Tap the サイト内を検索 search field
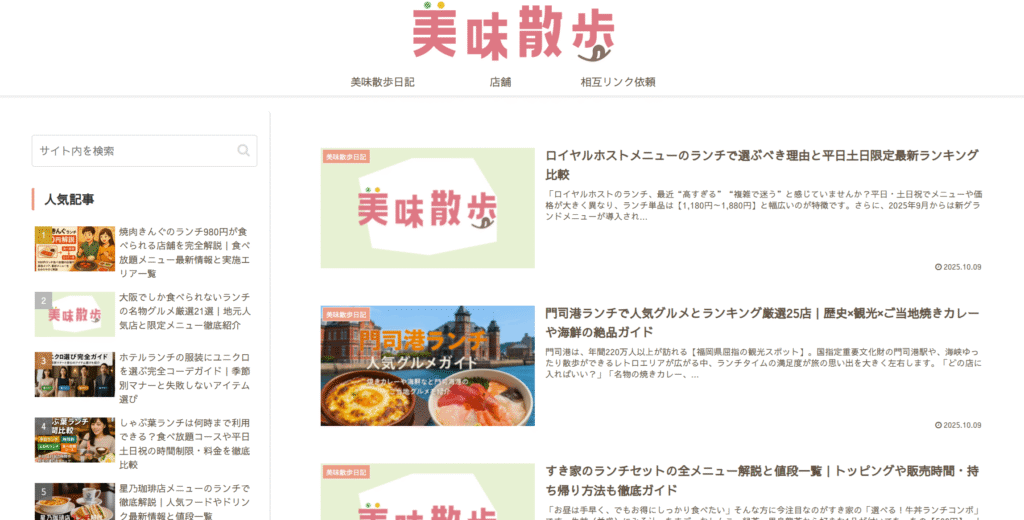The image size is (1024, 520). [x=135, y=151]
